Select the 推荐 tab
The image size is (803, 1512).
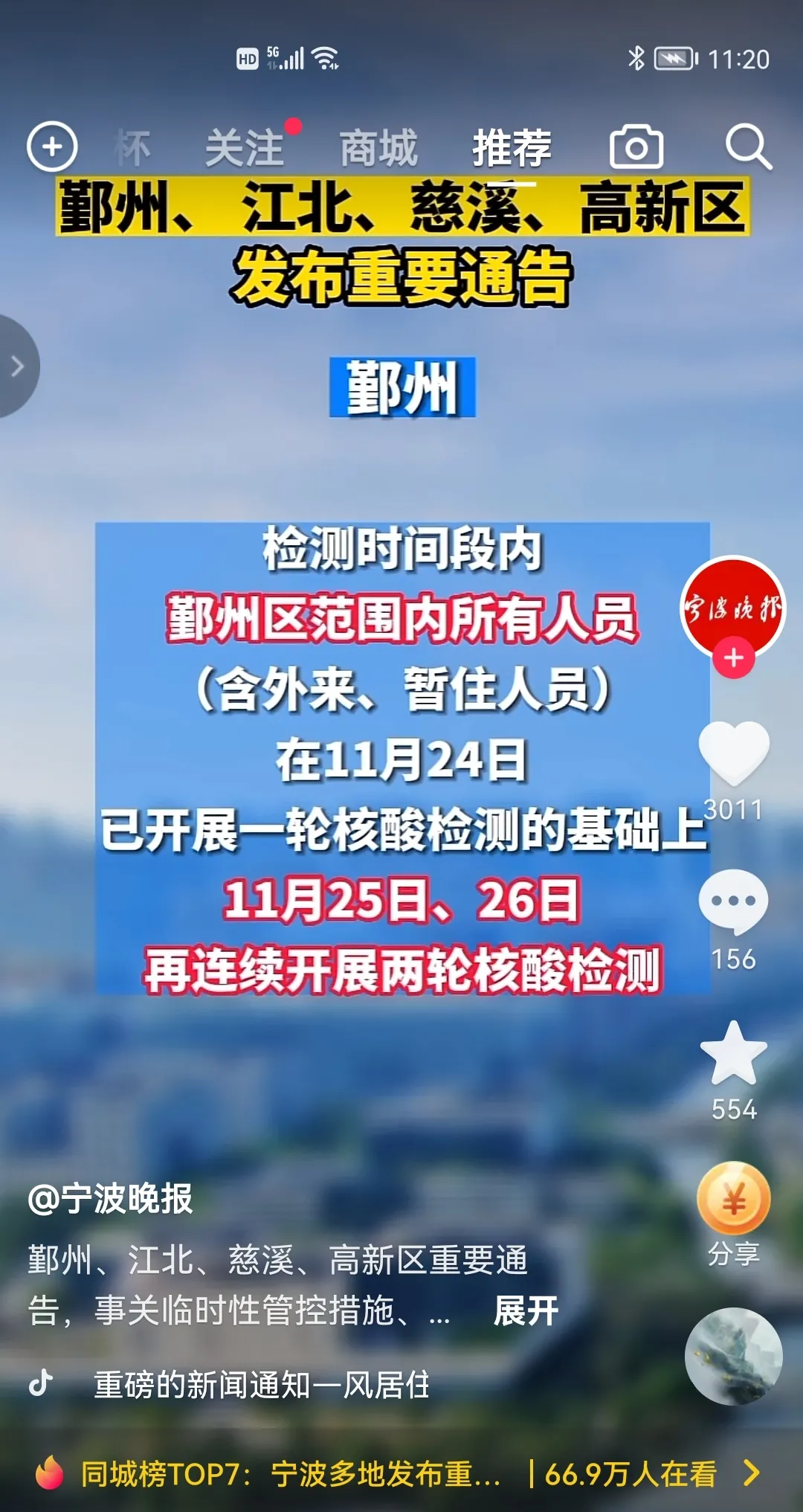tap(512, 148)
